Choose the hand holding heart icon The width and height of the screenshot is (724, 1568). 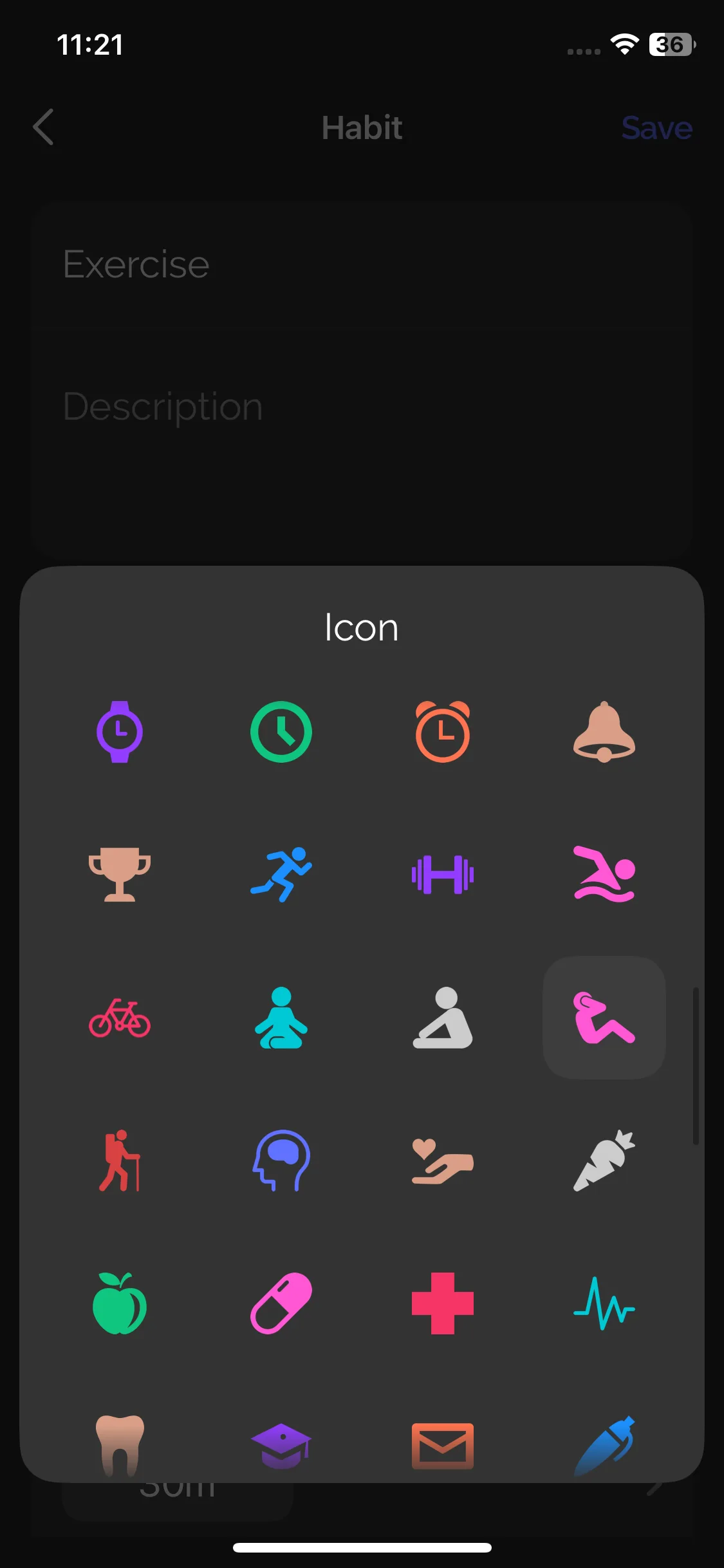pyautogui.click(x=443, y=1161)
